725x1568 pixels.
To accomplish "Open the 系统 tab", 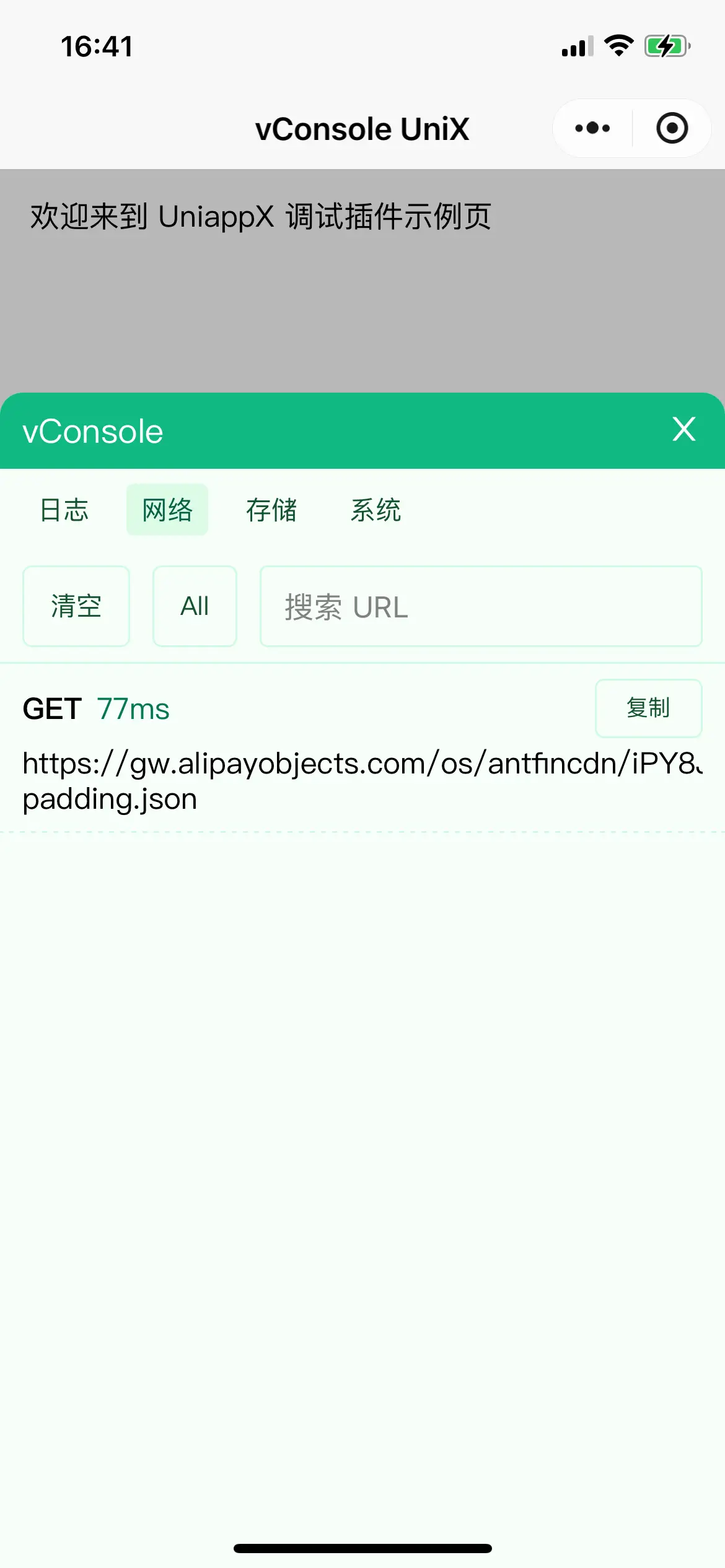I will pos(376,510).
